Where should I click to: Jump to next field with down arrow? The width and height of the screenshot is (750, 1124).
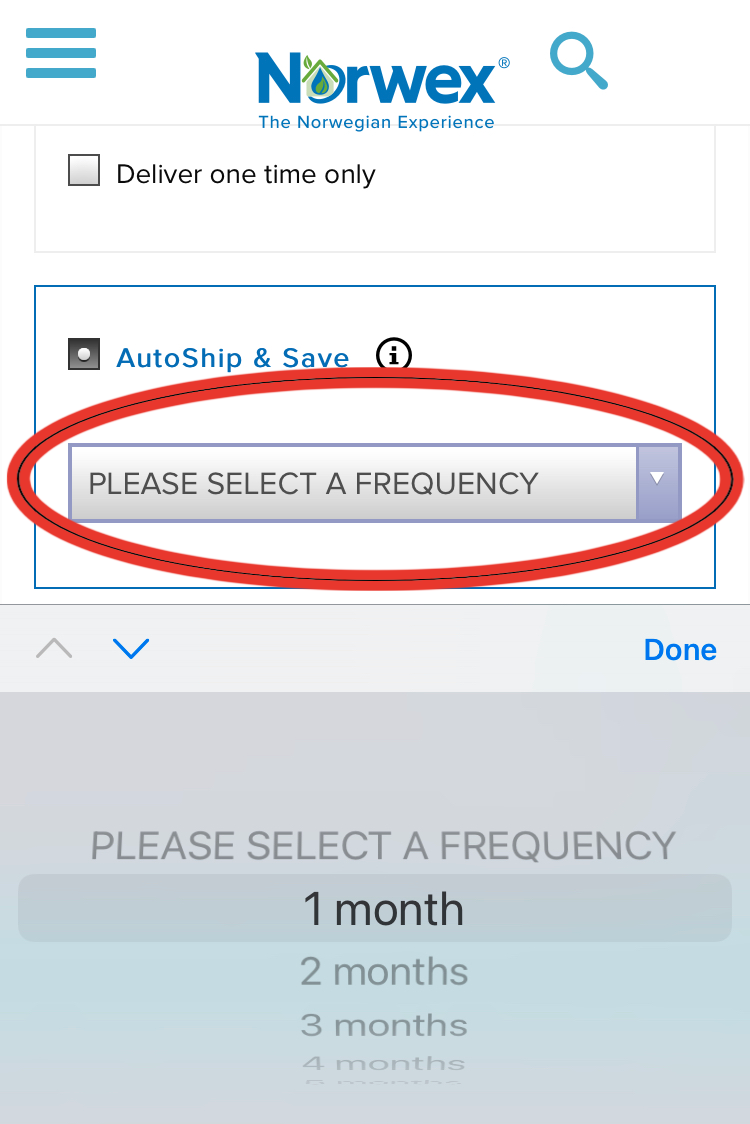tap(131, 649)
